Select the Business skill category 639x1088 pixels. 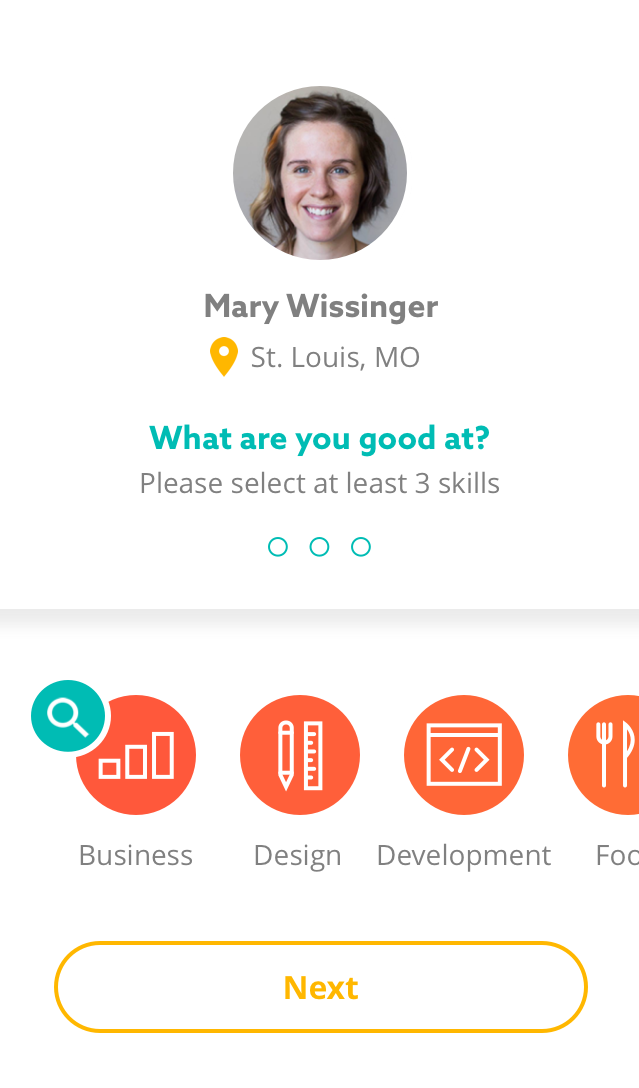point(136,755)
